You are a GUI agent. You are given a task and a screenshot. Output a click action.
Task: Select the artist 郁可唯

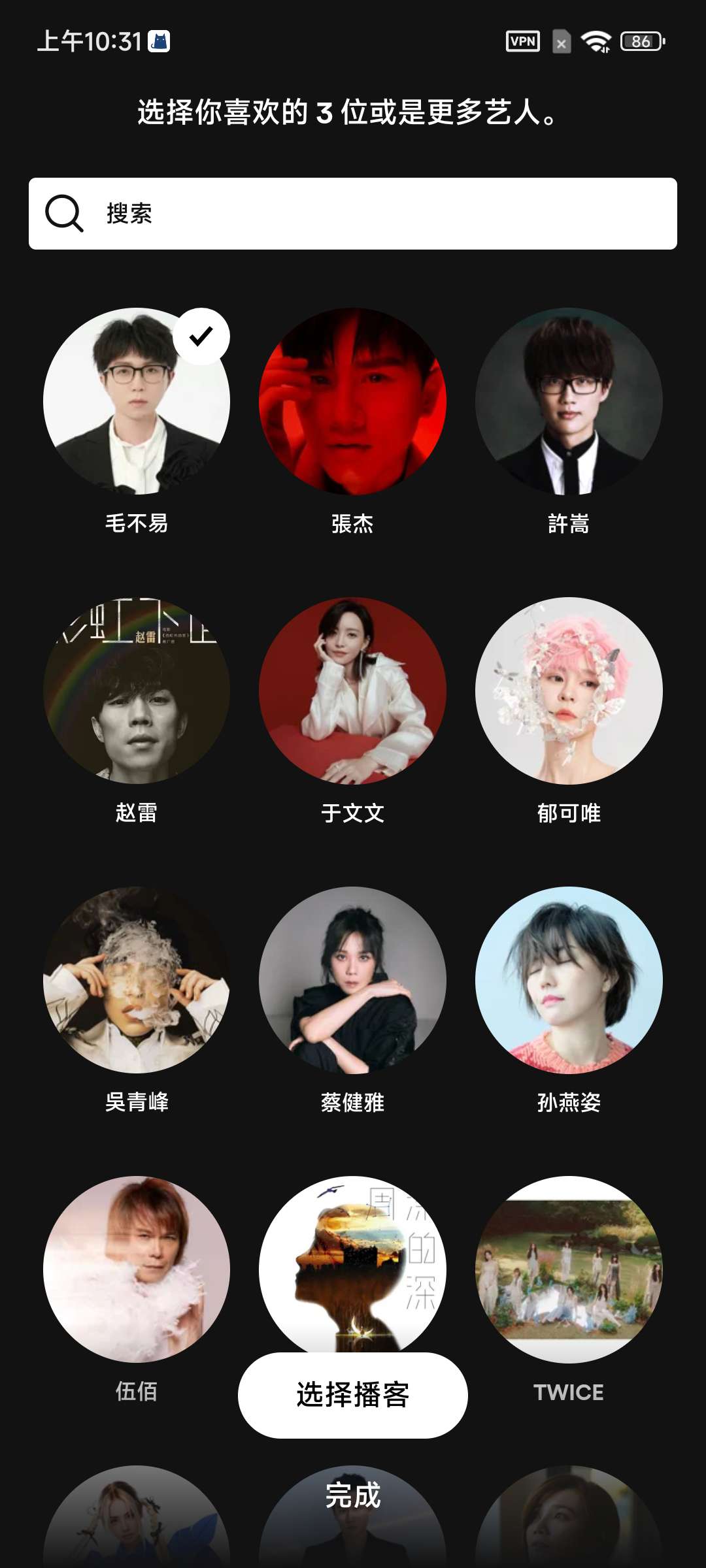tap(569, 691)
